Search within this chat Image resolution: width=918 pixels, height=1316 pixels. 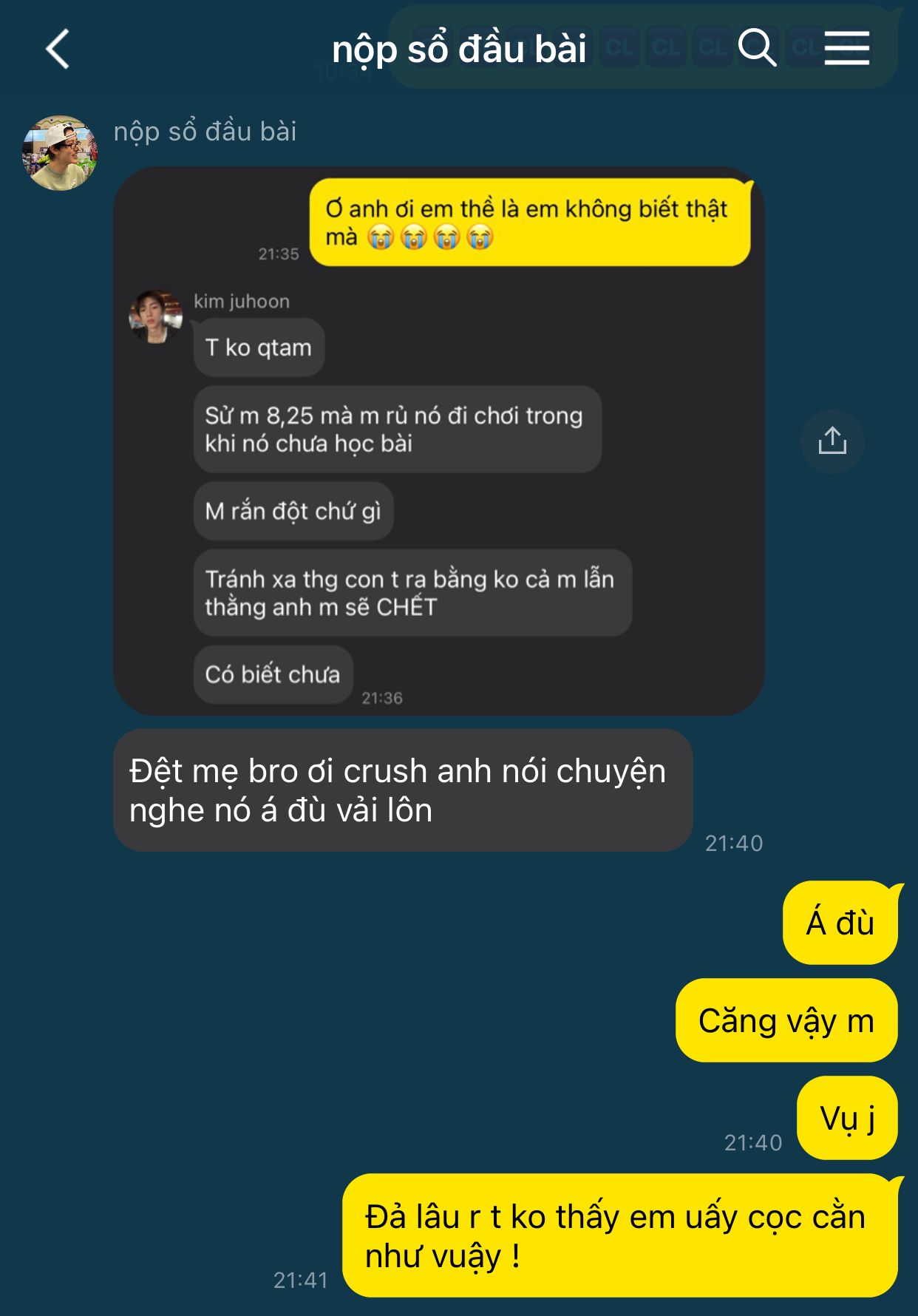point(757,48)
